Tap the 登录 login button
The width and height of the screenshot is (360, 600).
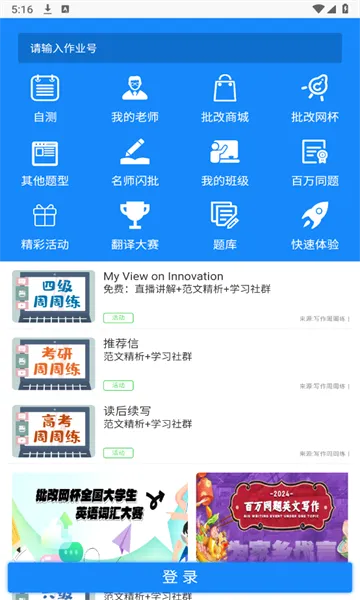tap(180, 577)
